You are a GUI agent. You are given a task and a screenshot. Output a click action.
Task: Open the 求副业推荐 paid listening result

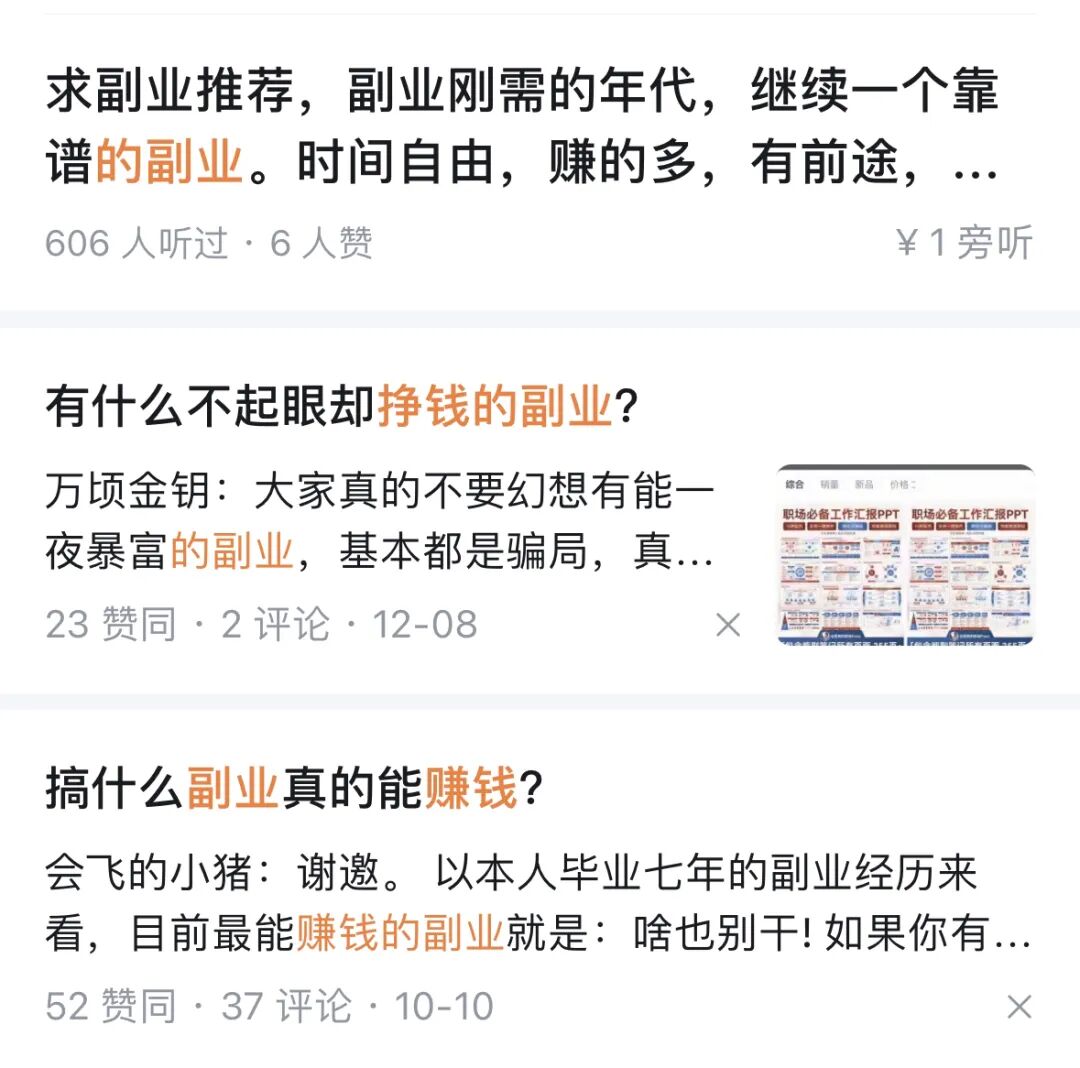(x=520, y=127)
